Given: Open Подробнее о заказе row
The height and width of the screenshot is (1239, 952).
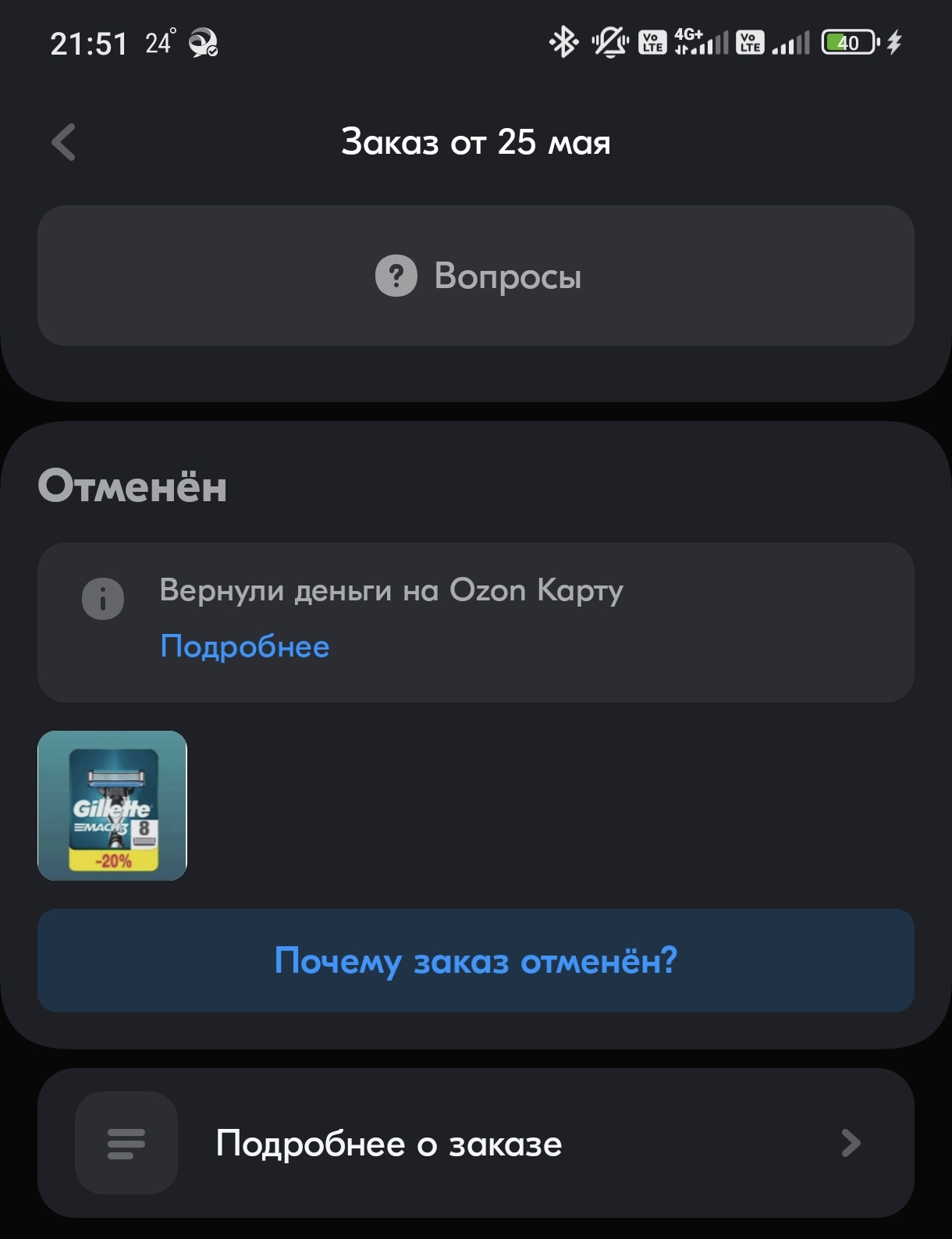Looking at the screenshot, I should coord(476,1143).
